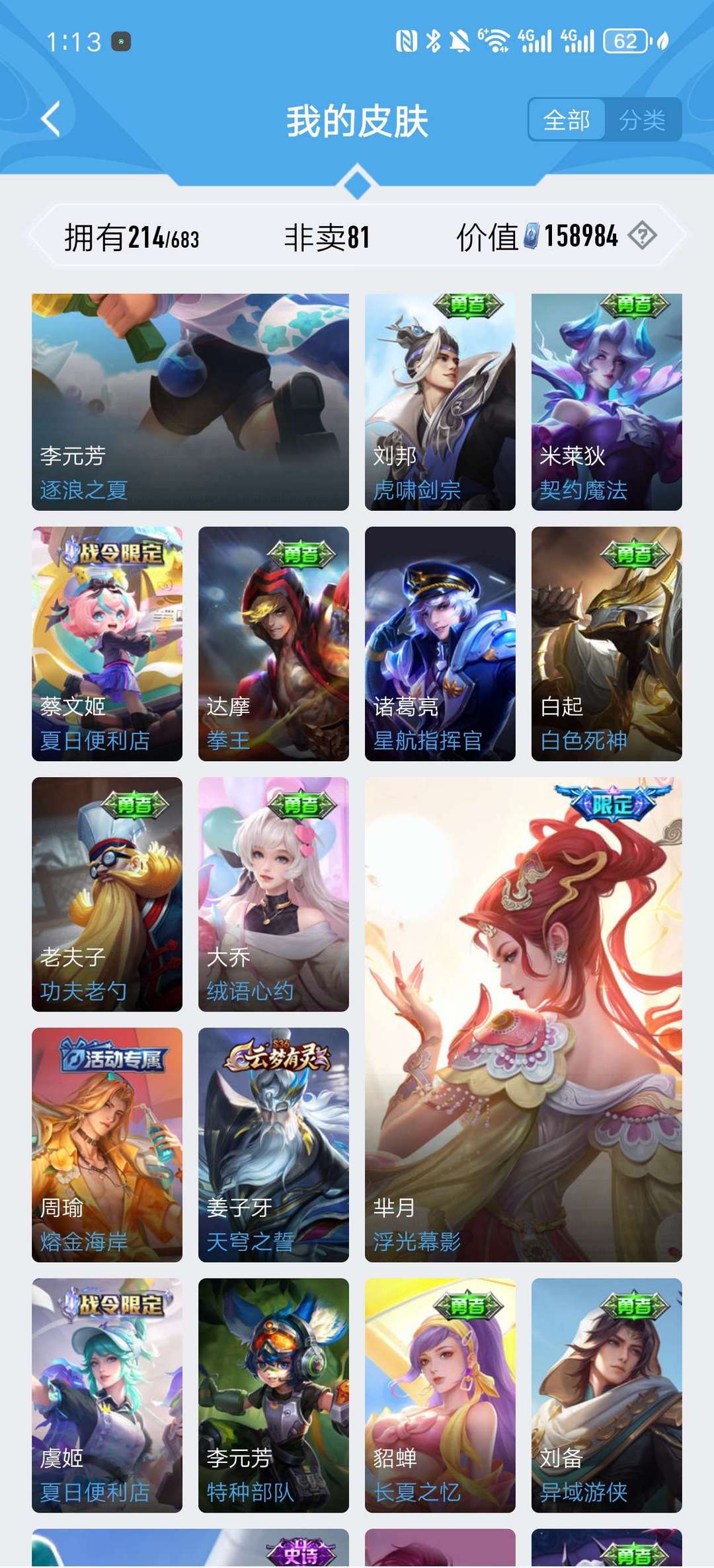Open 李元芳 逐浪之夏 skin card
The image size is (714, 1568).
coord(190,402)
